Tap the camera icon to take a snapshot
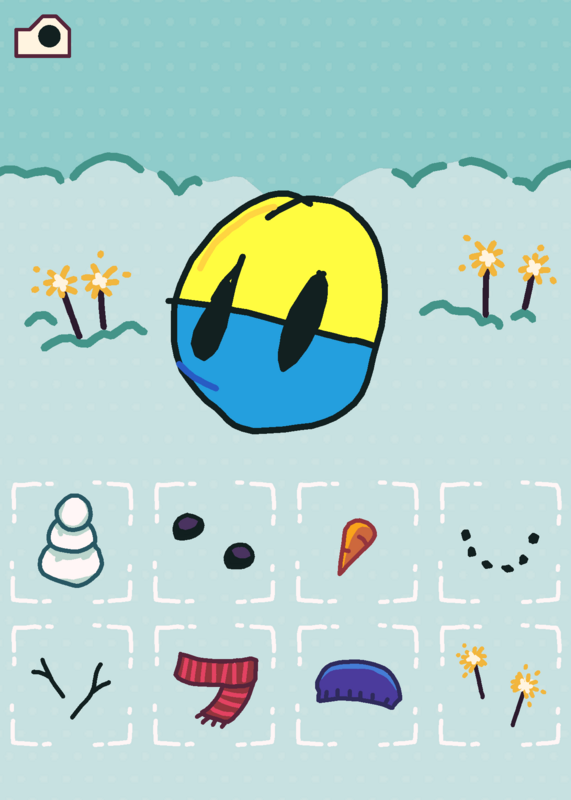The width and height of the screenshot is (571, 800). [42, 36]
